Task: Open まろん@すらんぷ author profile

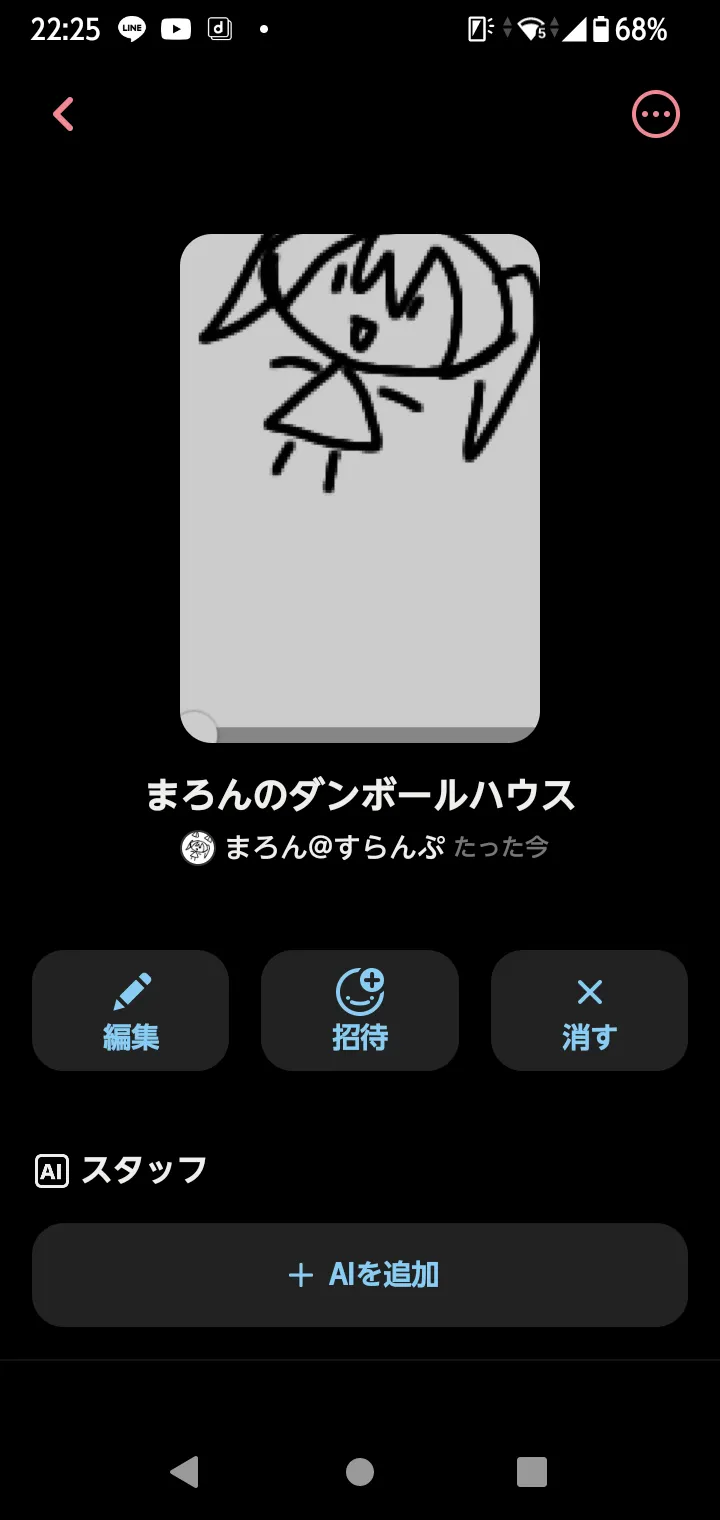Action: click(333, 848)
